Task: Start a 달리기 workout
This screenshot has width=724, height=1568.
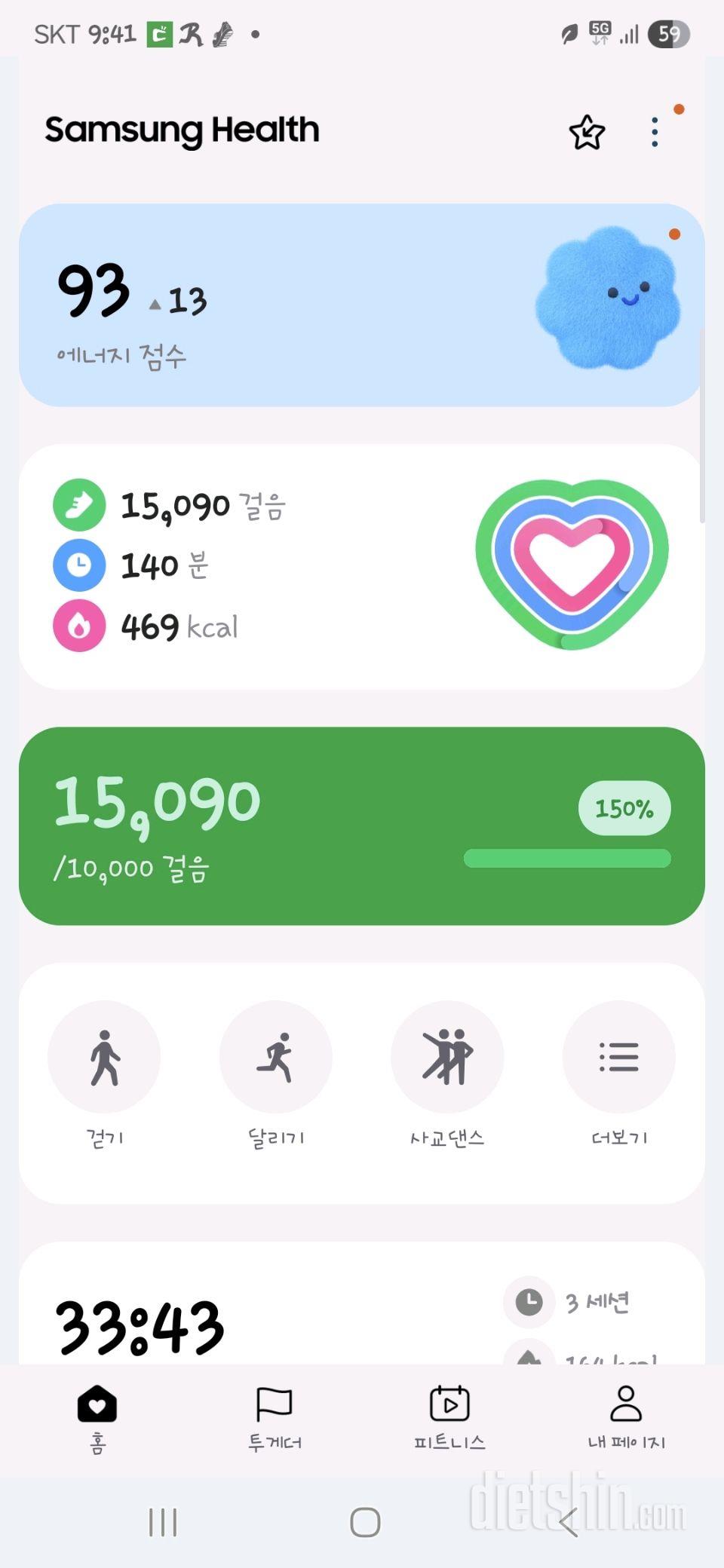Action: (276, 1057)
